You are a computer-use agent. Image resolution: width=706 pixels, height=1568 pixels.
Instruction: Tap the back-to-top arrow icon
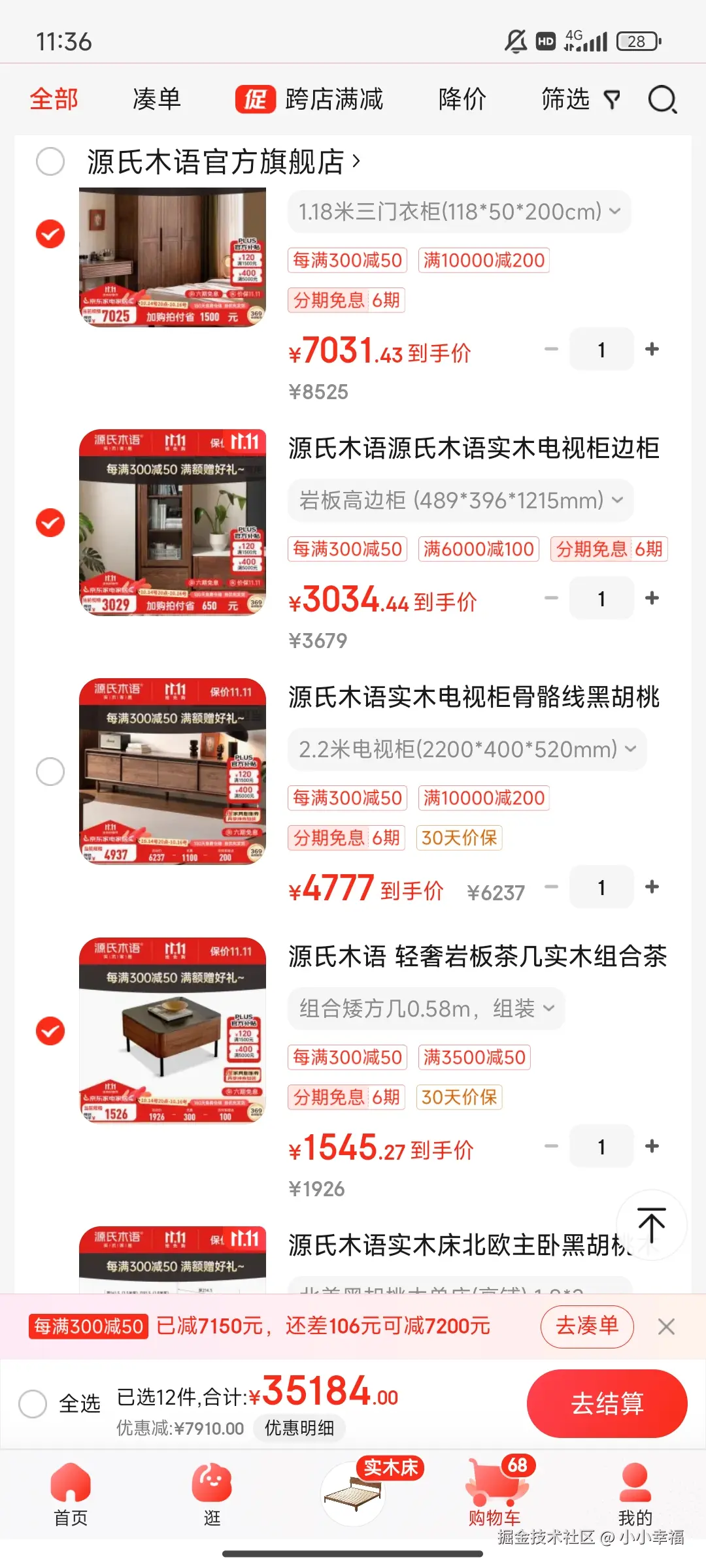(651, 1225)
